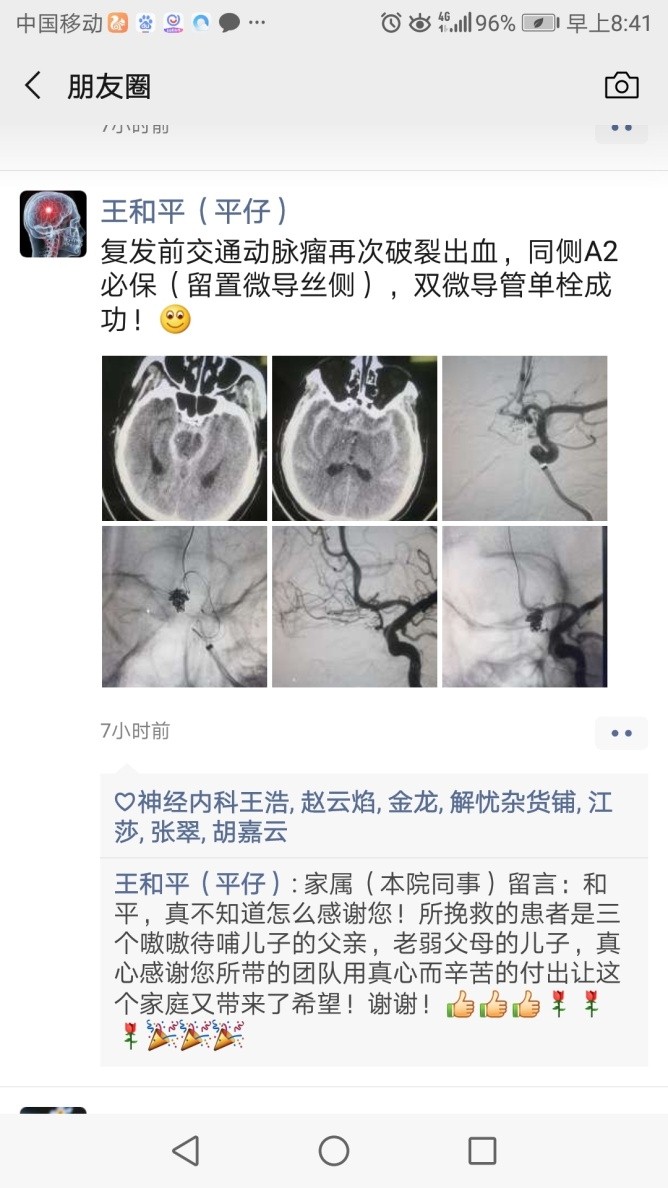View the first CT scan photo
The image size is (668, 1188).
click(x=184, y=438)
